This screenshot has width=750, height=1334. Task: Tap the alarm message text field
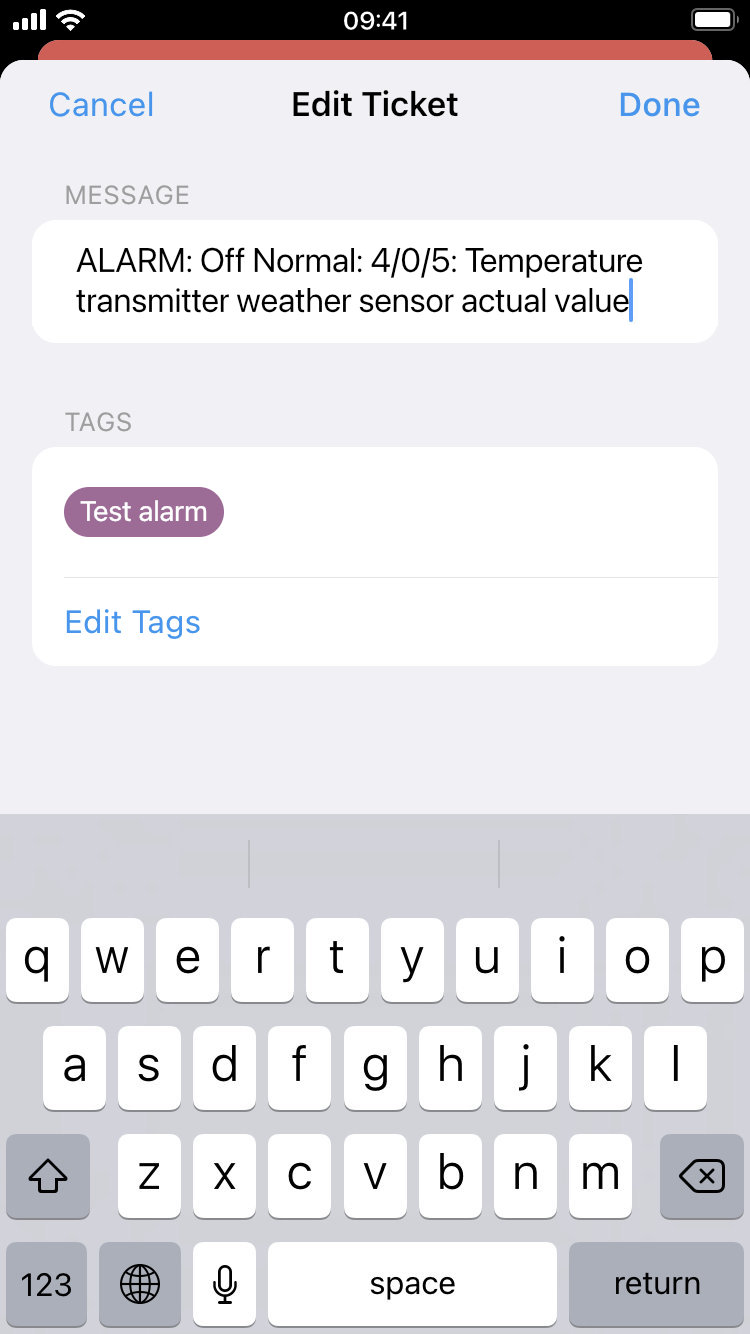(x=375, y=281)
